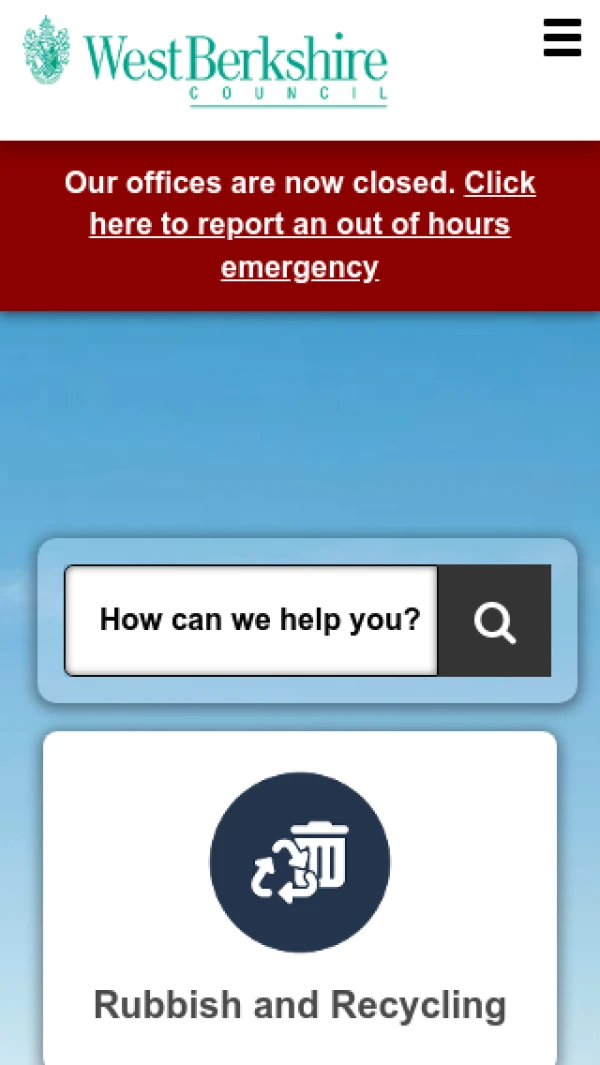Open the hamburger menu

pyautogui.click(x=562, y=38)
